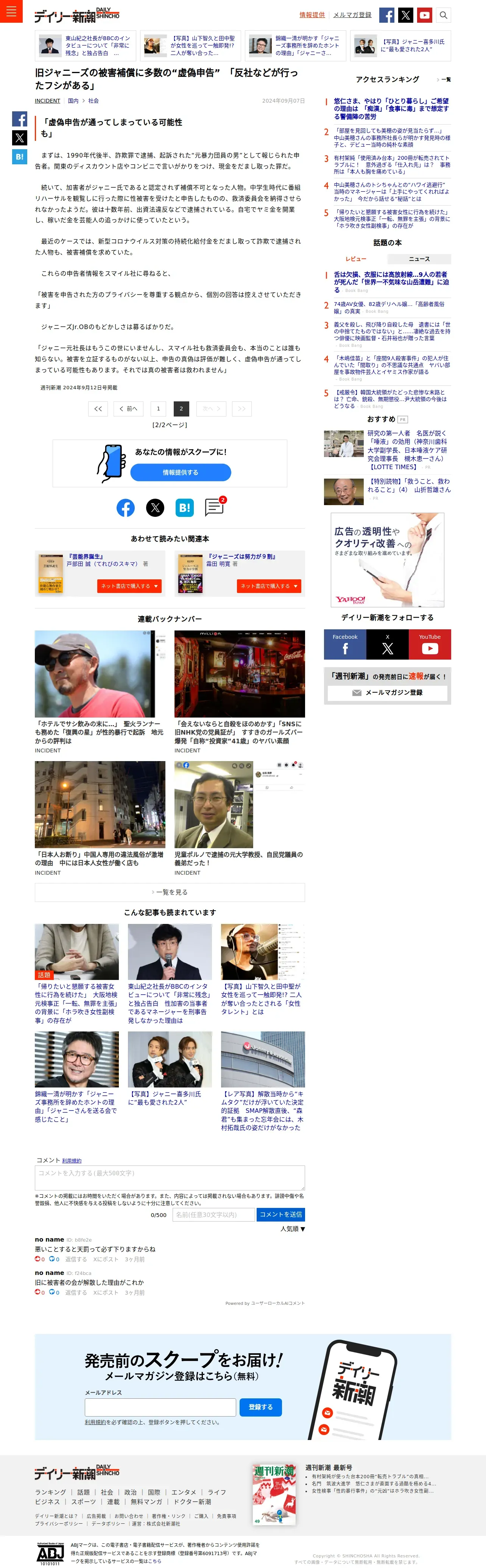Open the 人気順 sort dropdown

point(293,1229)
